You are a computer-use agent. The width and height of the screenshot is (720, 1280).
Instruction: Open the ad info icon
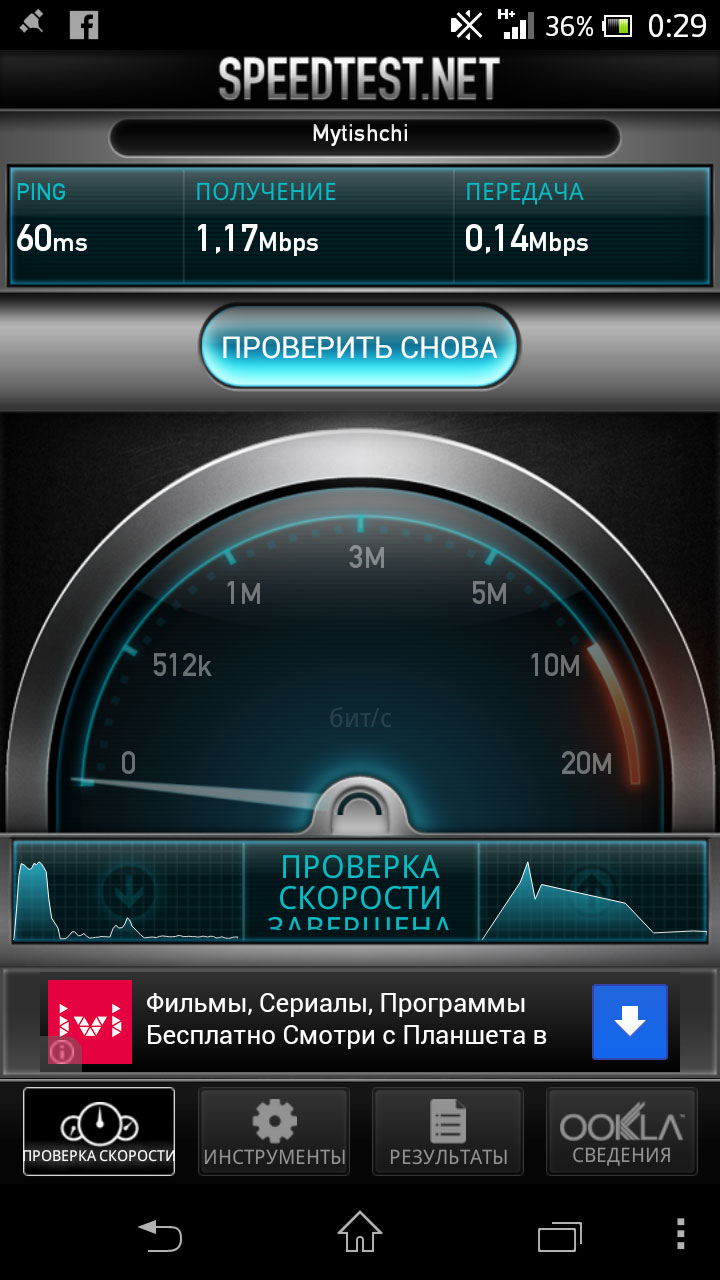point(63,1051)
